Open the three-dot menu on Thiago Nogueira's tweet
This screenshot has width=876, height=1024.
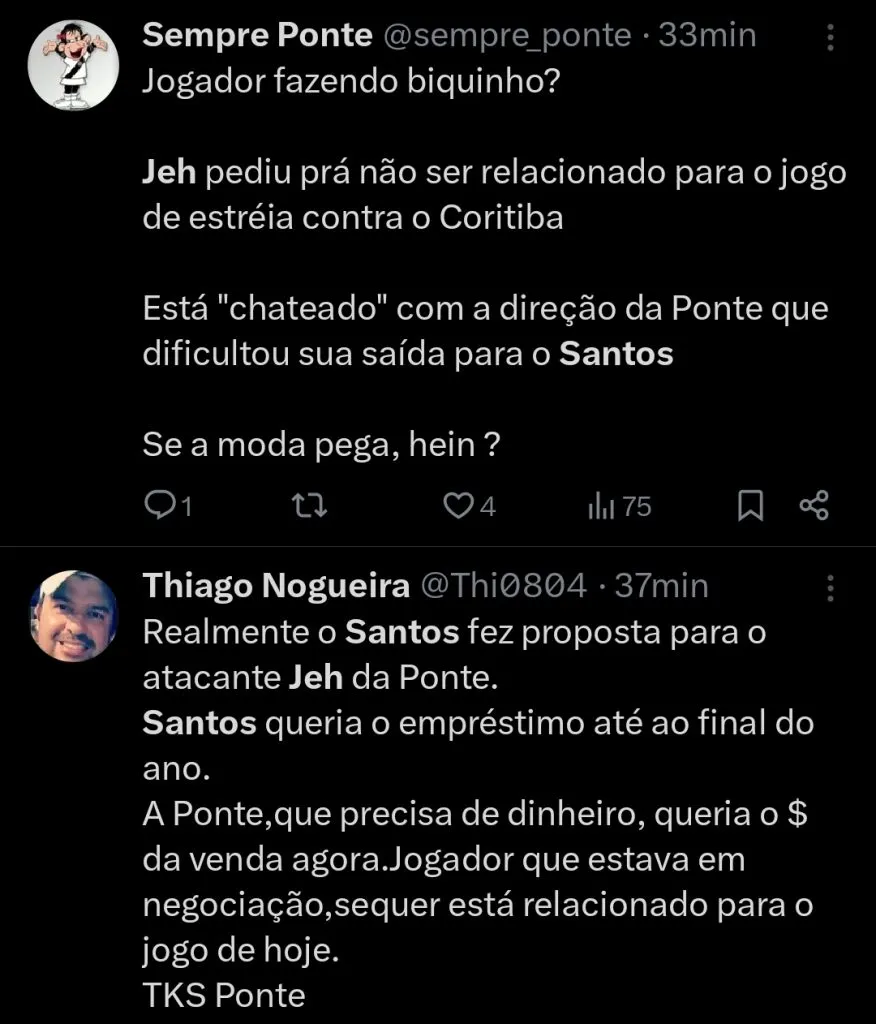pos(829,590)
